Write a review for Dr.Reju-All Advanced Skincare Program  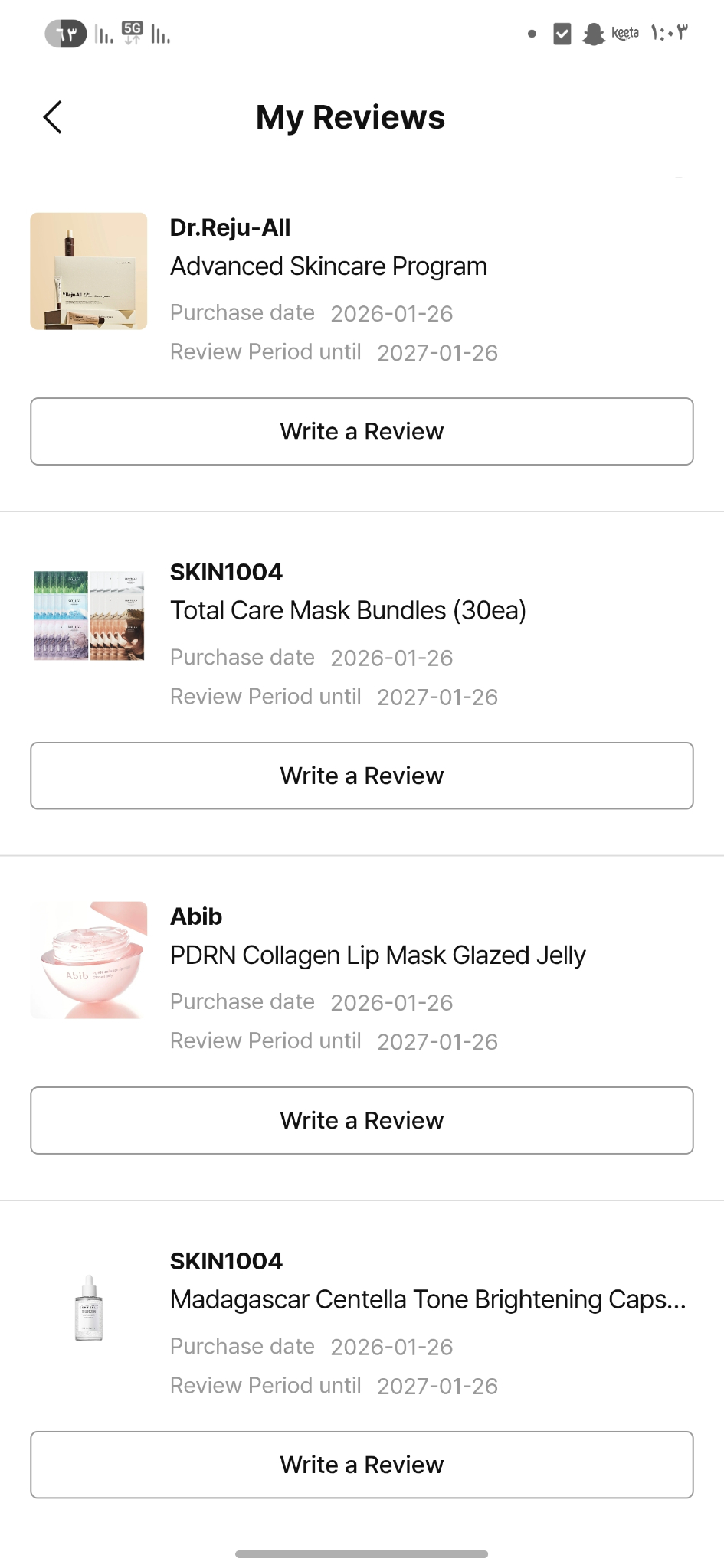(x=362, y=431)
